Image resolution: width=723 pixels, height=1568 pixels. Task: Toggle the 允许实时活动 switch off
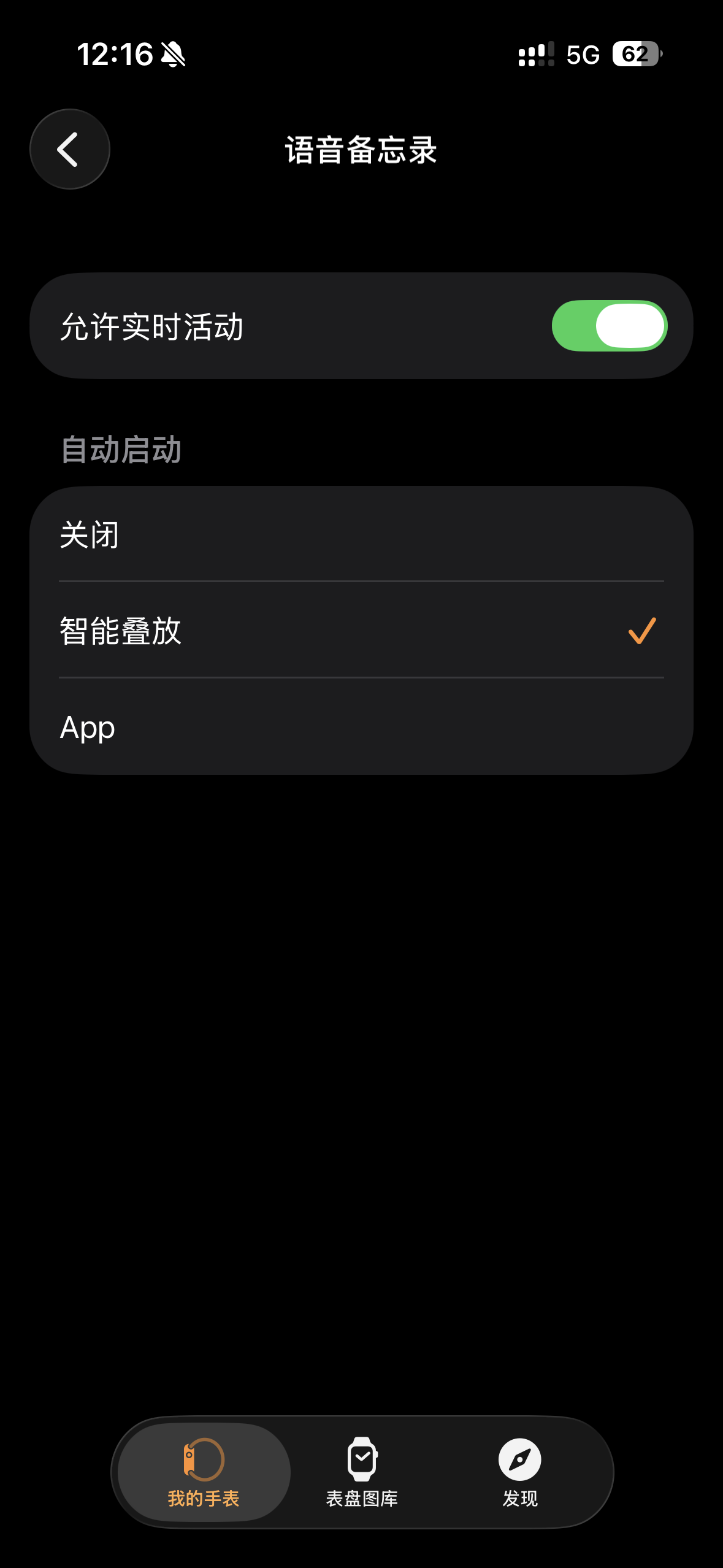609,326
